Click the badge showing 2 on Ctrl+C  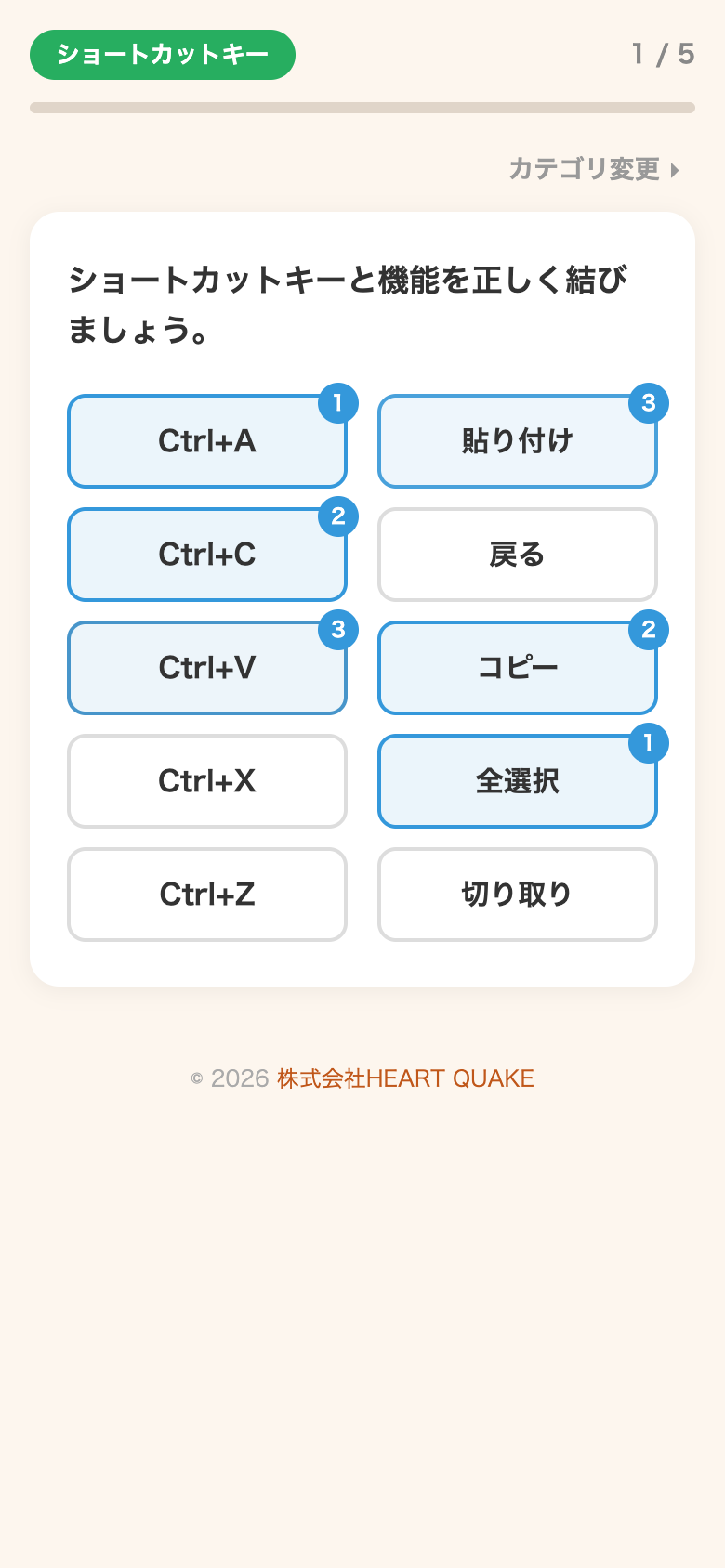pos(336,516)
